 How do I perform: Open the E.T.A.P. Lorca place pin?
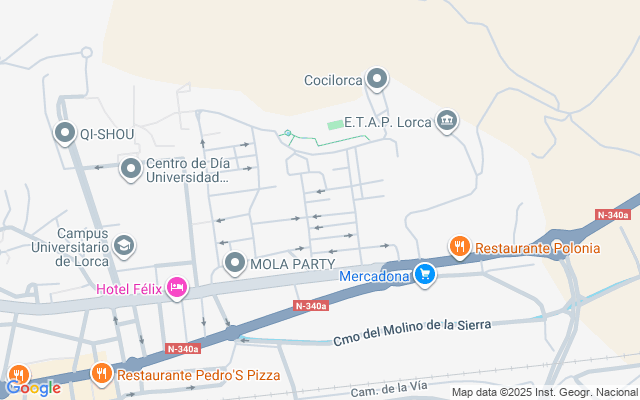click(447, 122)
